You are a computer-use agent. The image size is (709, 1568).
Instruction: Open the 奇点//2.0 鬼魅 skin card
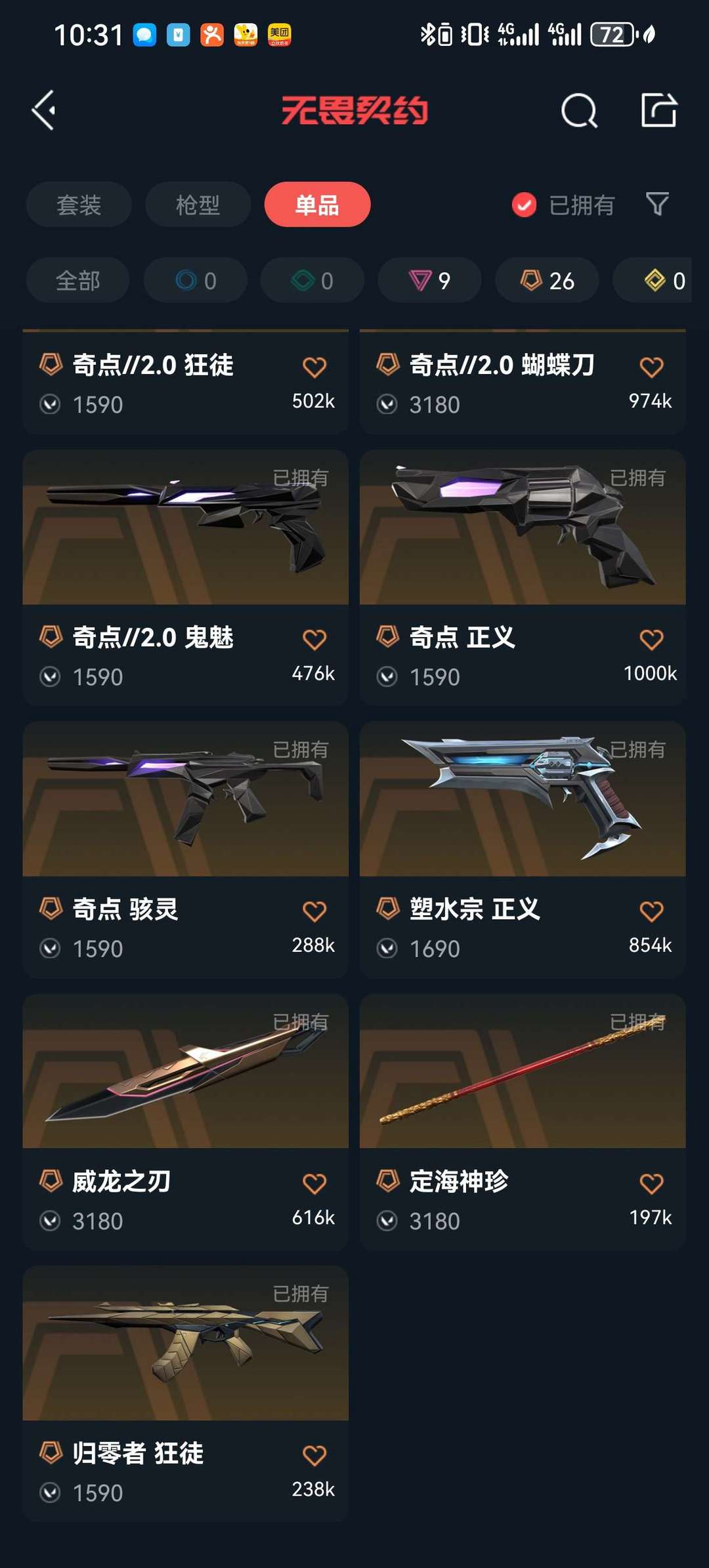click(185, 577)
